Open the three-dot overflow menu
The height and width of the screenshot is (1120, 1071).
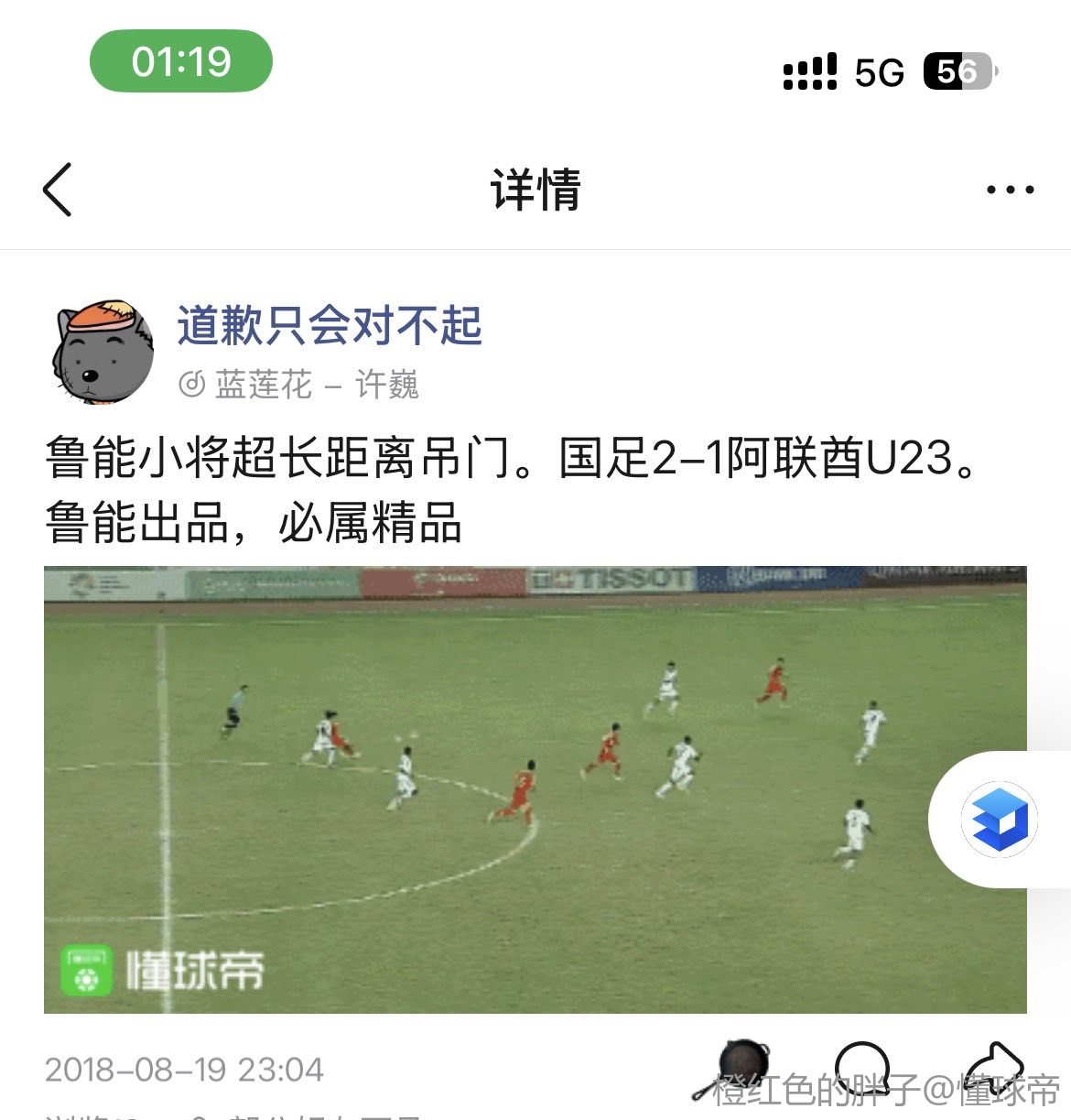coord(1010,190)
